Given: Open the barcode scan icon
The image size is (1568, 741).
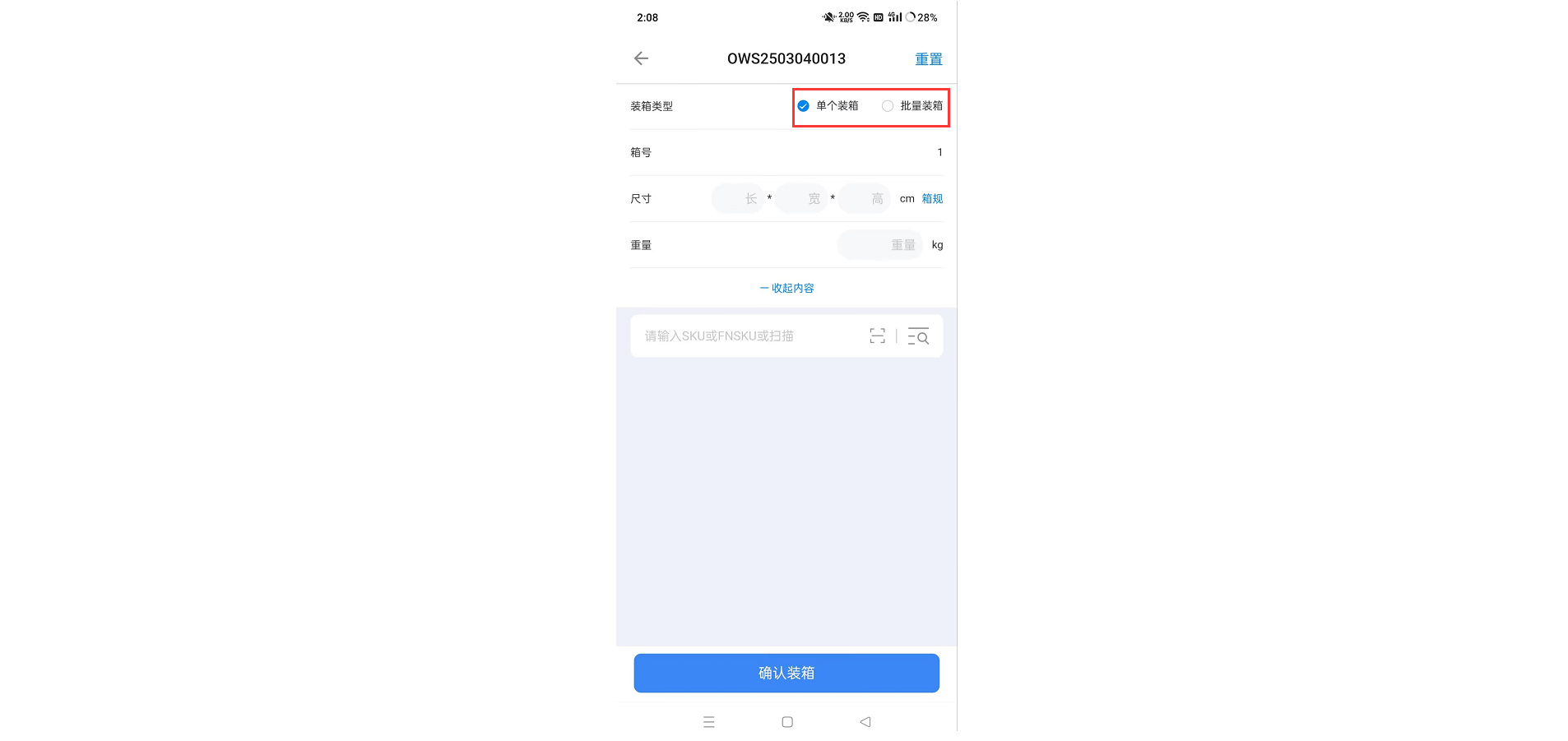Looking at the screenshot, I should (878, 336).
